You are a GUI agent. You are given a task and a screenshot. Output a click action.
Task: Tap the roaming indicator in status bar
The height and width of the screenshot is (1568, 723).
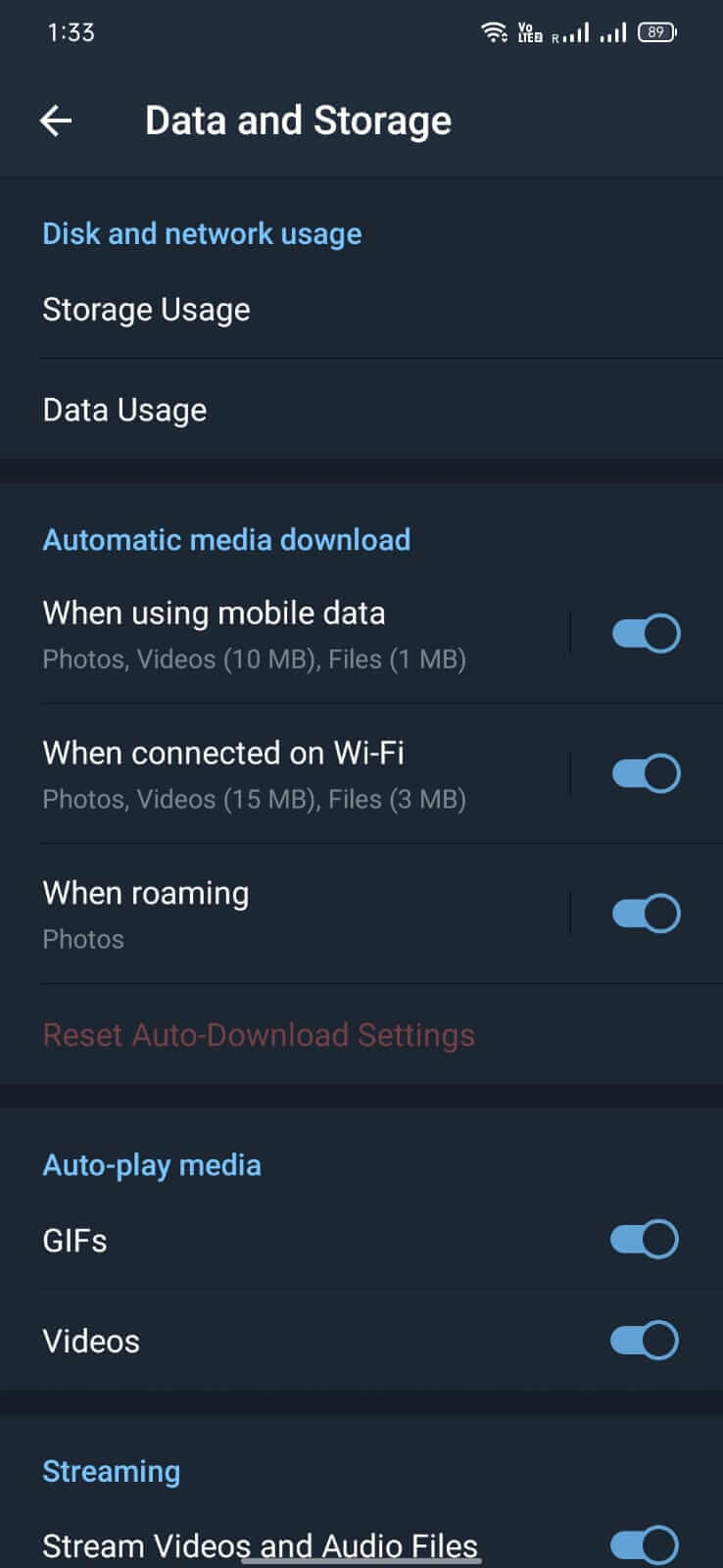(x=555, y=35)
